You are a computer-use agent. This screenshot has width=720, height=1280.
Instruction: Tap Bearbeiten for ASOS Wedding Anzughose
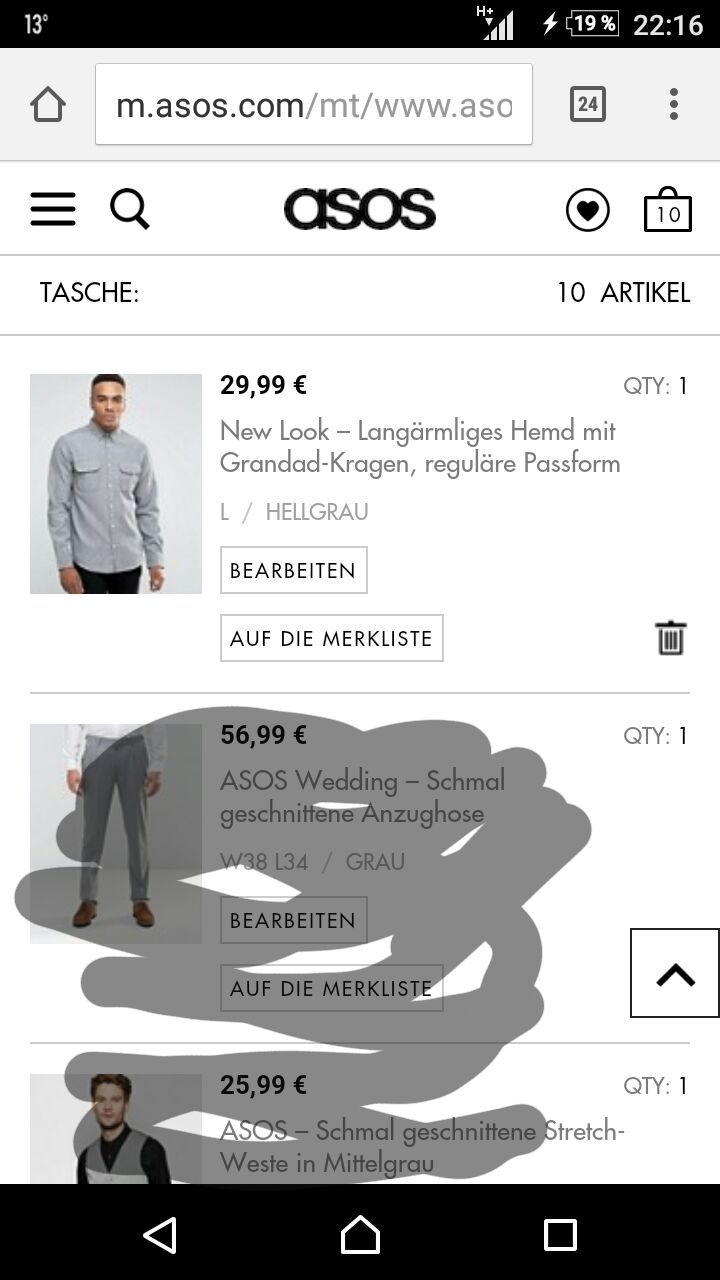point(293,920)
